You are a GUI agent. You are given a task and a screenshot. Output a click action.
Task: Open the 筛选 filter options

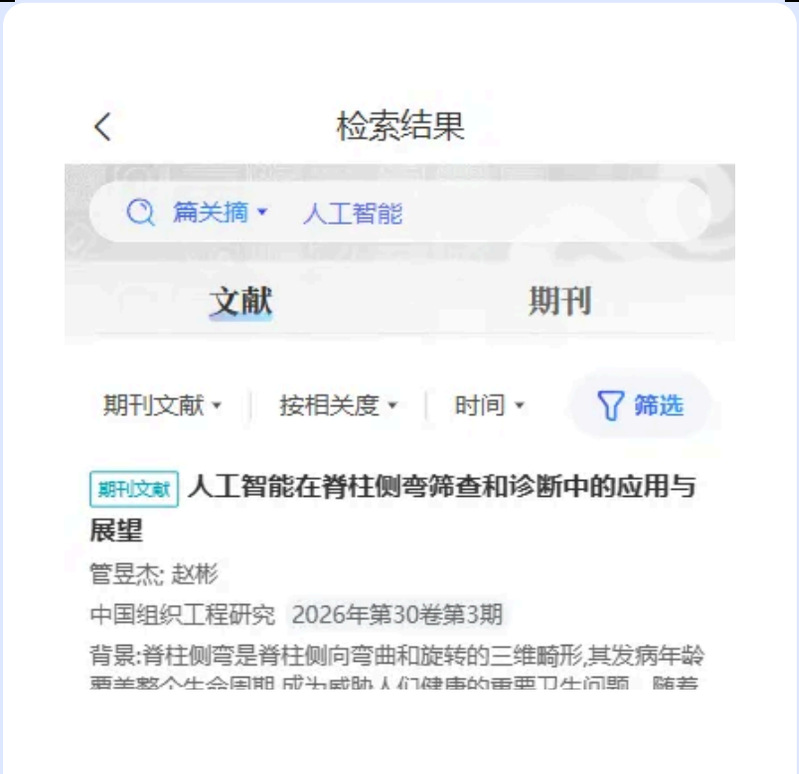tap(640, 405)
